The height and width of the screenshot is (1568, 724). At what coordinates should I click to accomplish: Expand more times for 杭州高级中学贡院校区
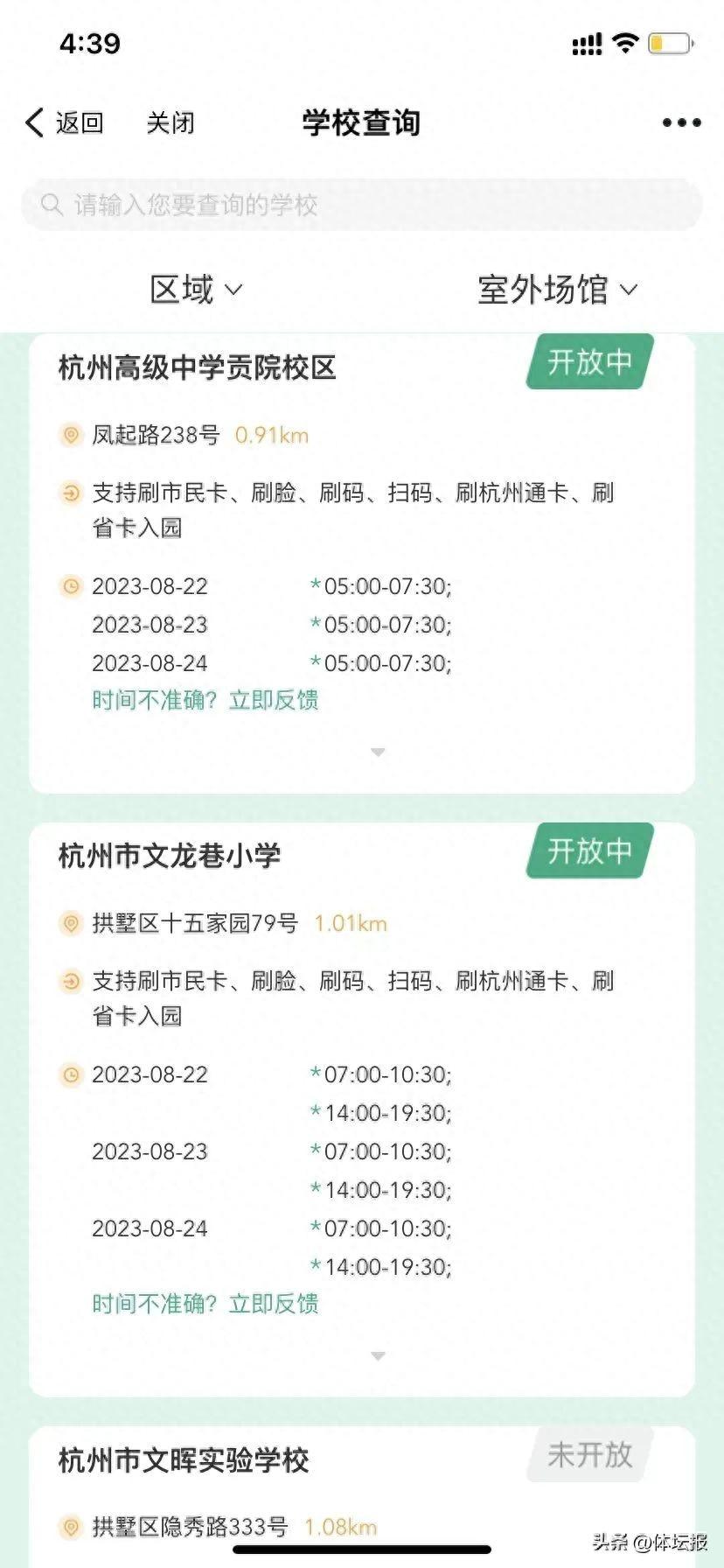click(378, 752)
